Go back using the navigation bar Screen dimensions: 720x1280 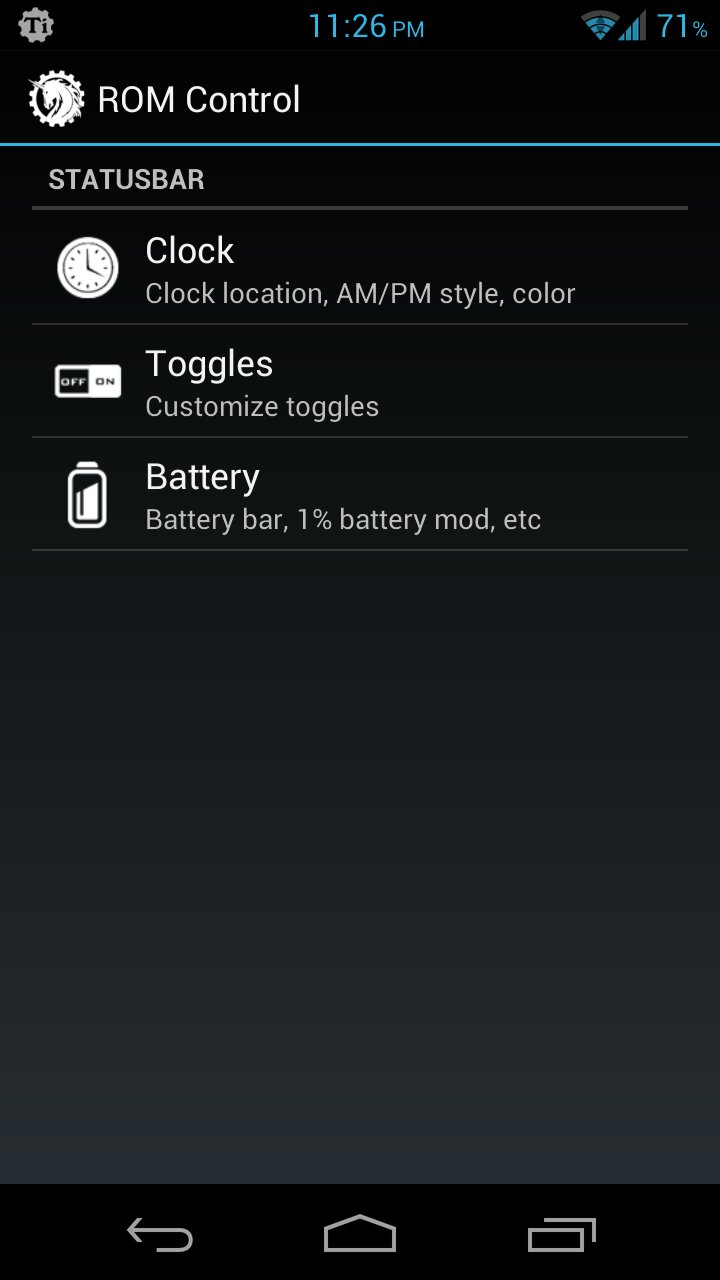[x=160, y=1234]
